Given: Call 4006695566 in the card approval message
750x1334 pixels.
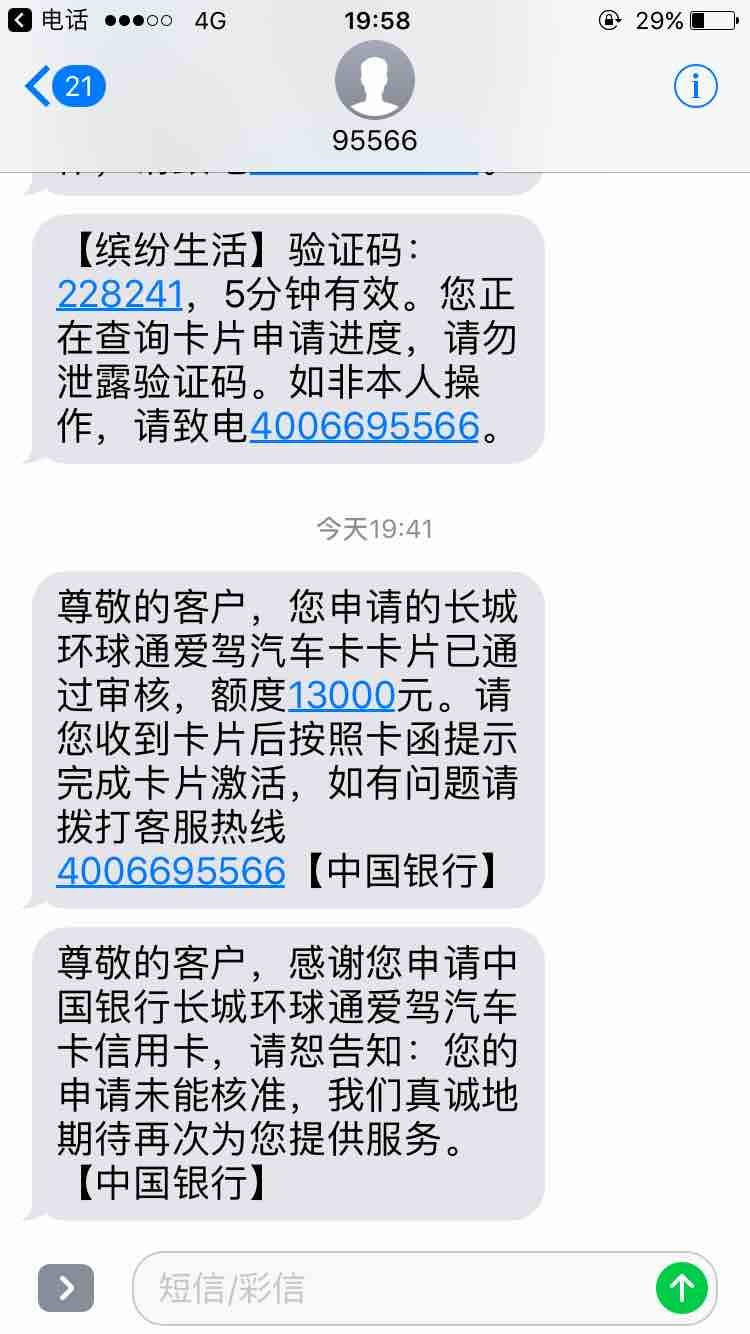Looking at the screenshot, I should (x=171, y=871).
